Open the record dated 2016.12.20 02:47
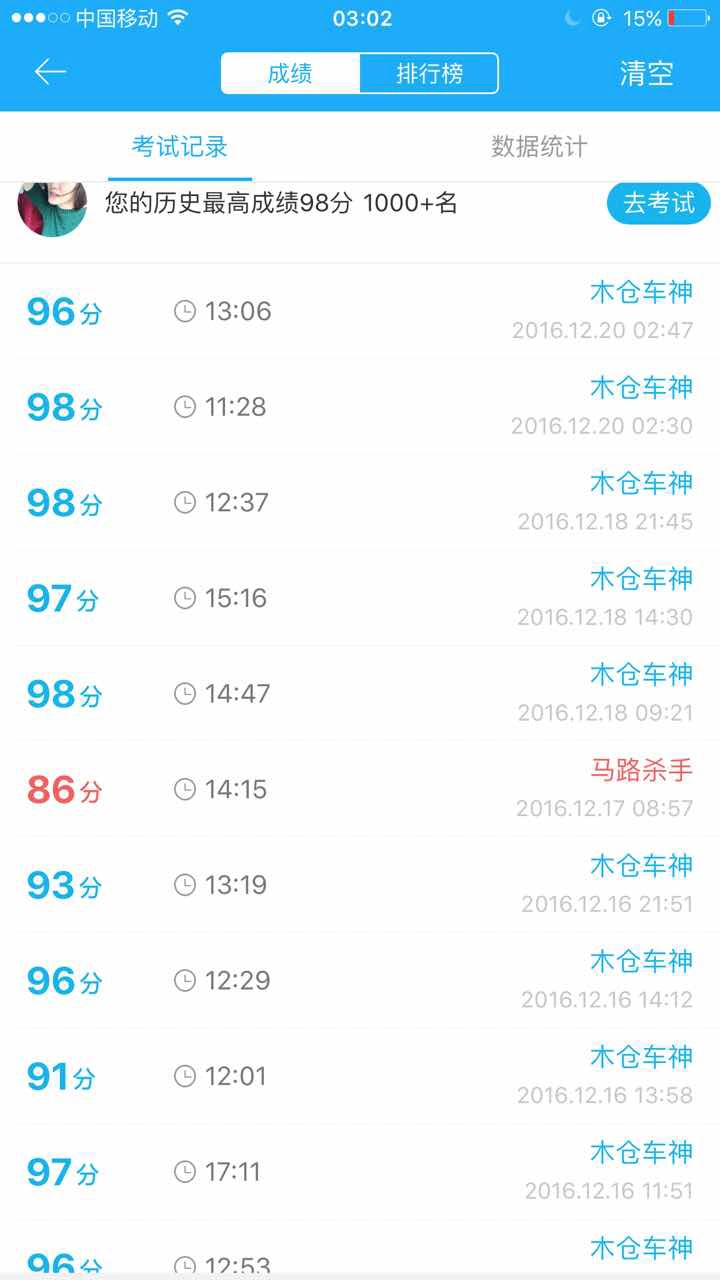This screenshot has height=1280, width=720. pyautogui.click(x=360, y=311)
